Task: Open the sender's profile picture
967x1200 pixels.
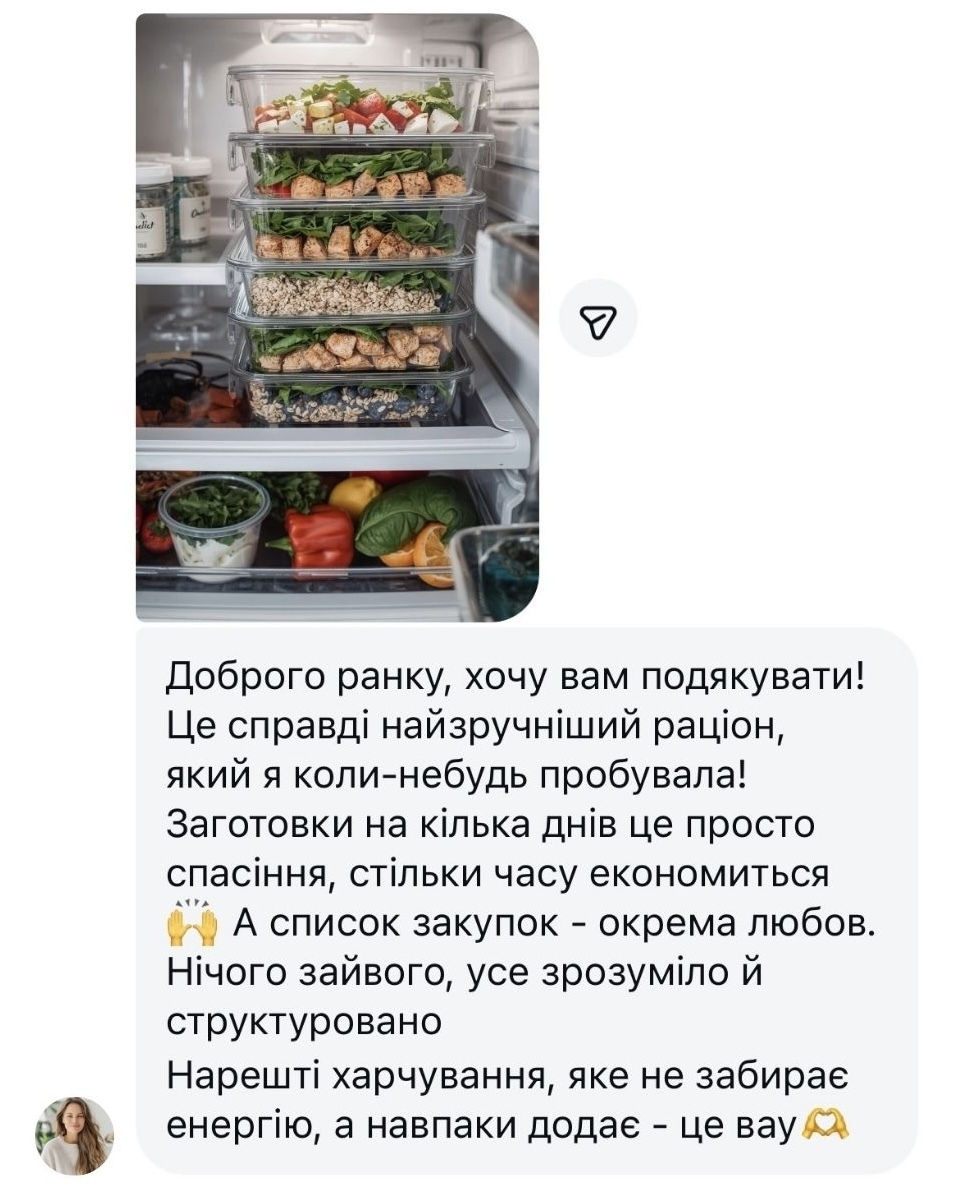Action: point(75,1135)
